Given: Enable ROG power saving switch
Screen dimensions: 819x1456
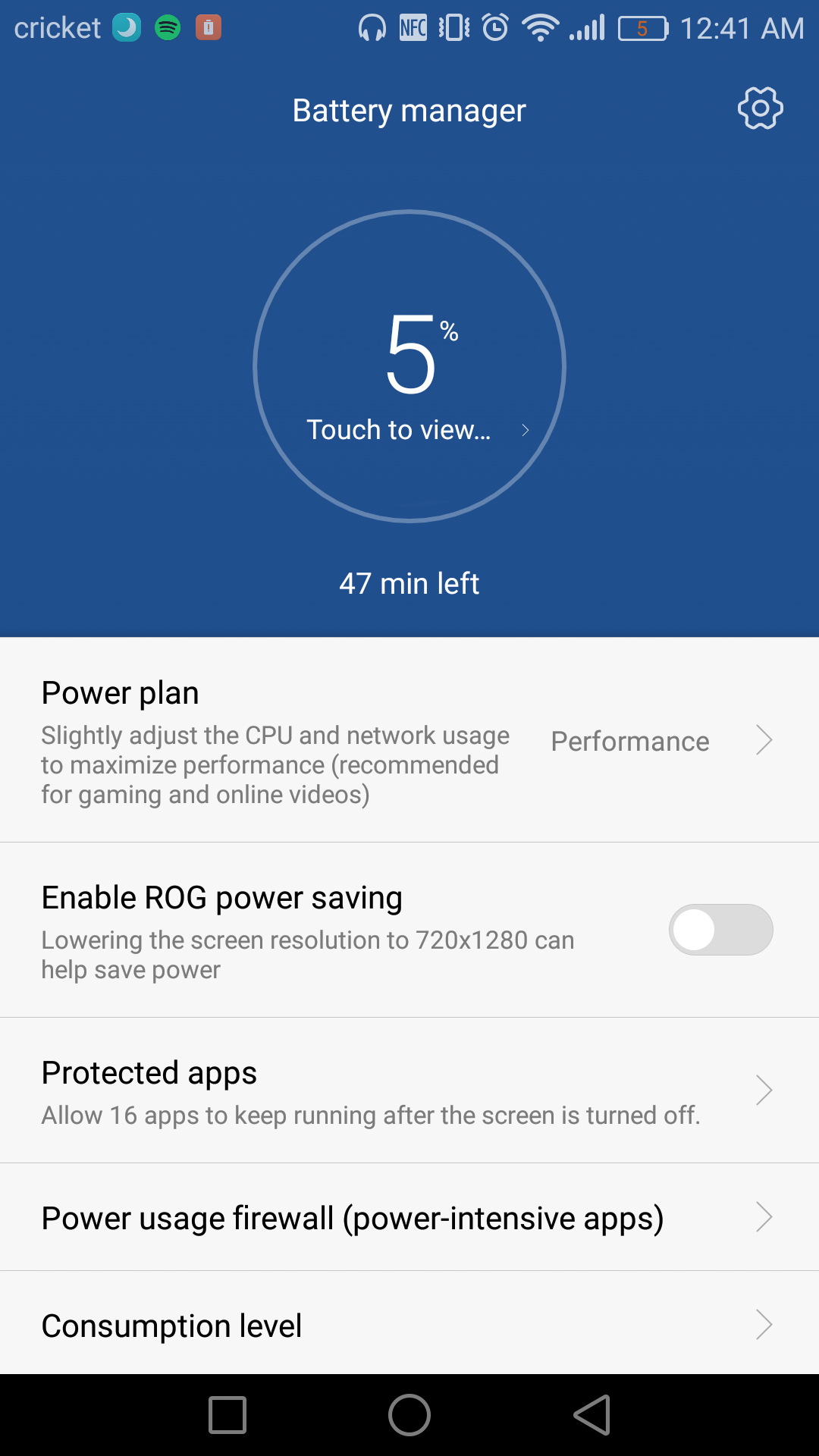Looking at the screenshot, I should [x=720, y=930].
